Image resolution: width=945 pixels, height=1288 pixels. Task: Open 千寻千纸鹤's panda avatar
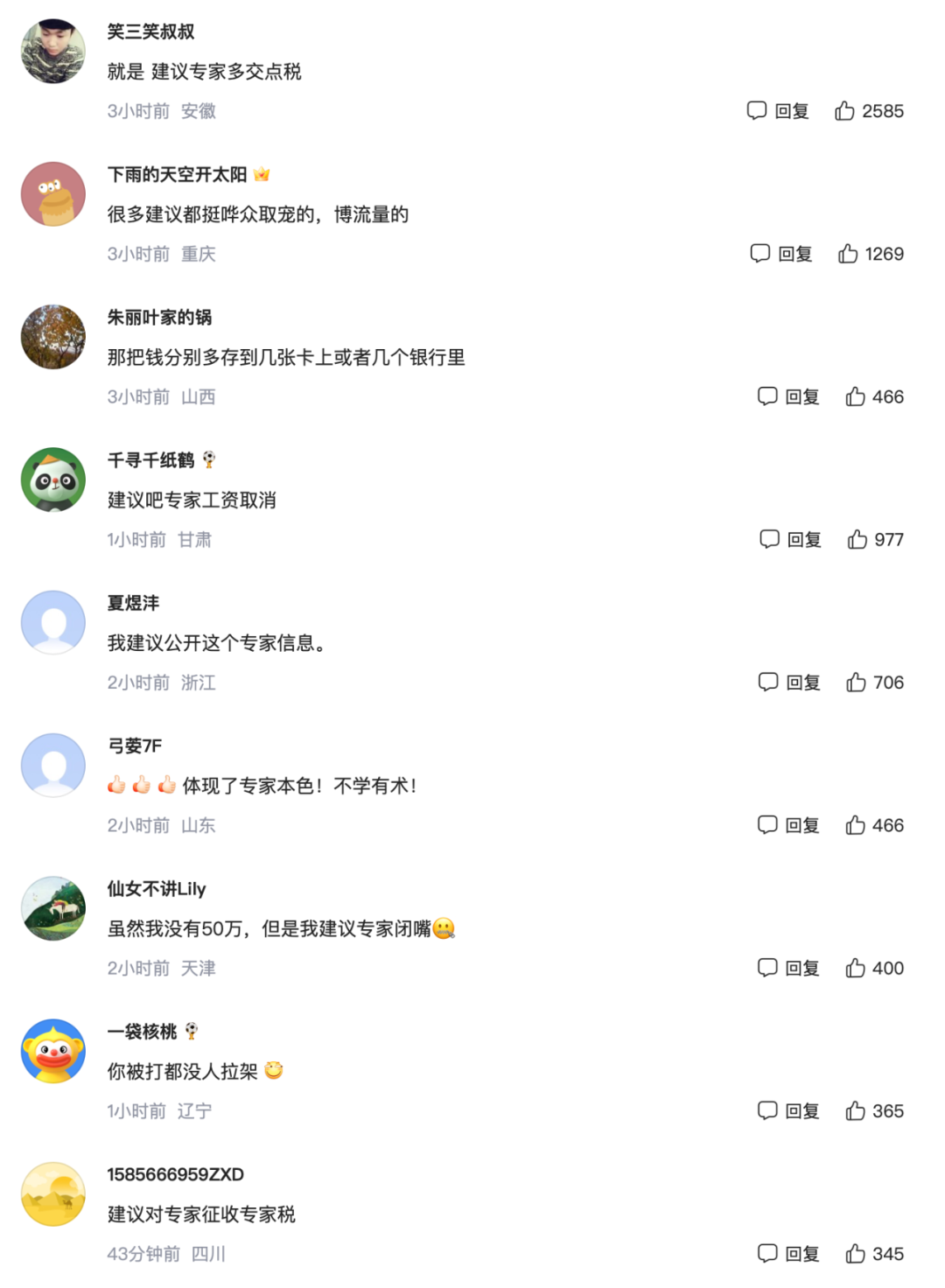coord(53,479)
